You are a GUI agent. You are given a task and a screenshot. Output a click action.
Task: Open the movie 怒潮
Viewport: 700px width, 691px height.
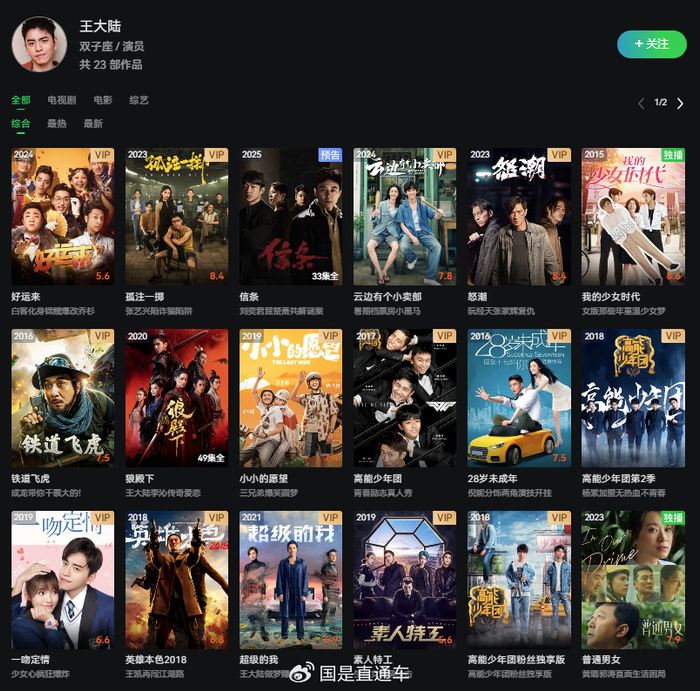click(x=519, y=216)
